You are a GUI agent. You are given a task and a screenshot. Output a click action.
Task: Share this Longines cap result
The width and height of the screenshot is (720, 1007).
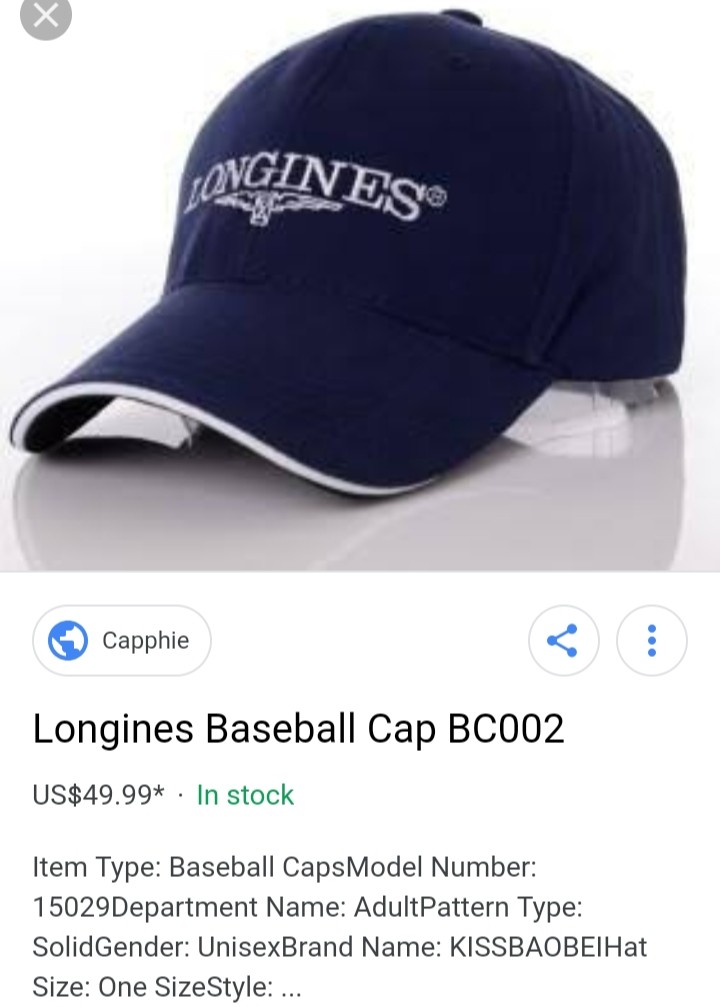pyautogui.click(x=563, y=640)
